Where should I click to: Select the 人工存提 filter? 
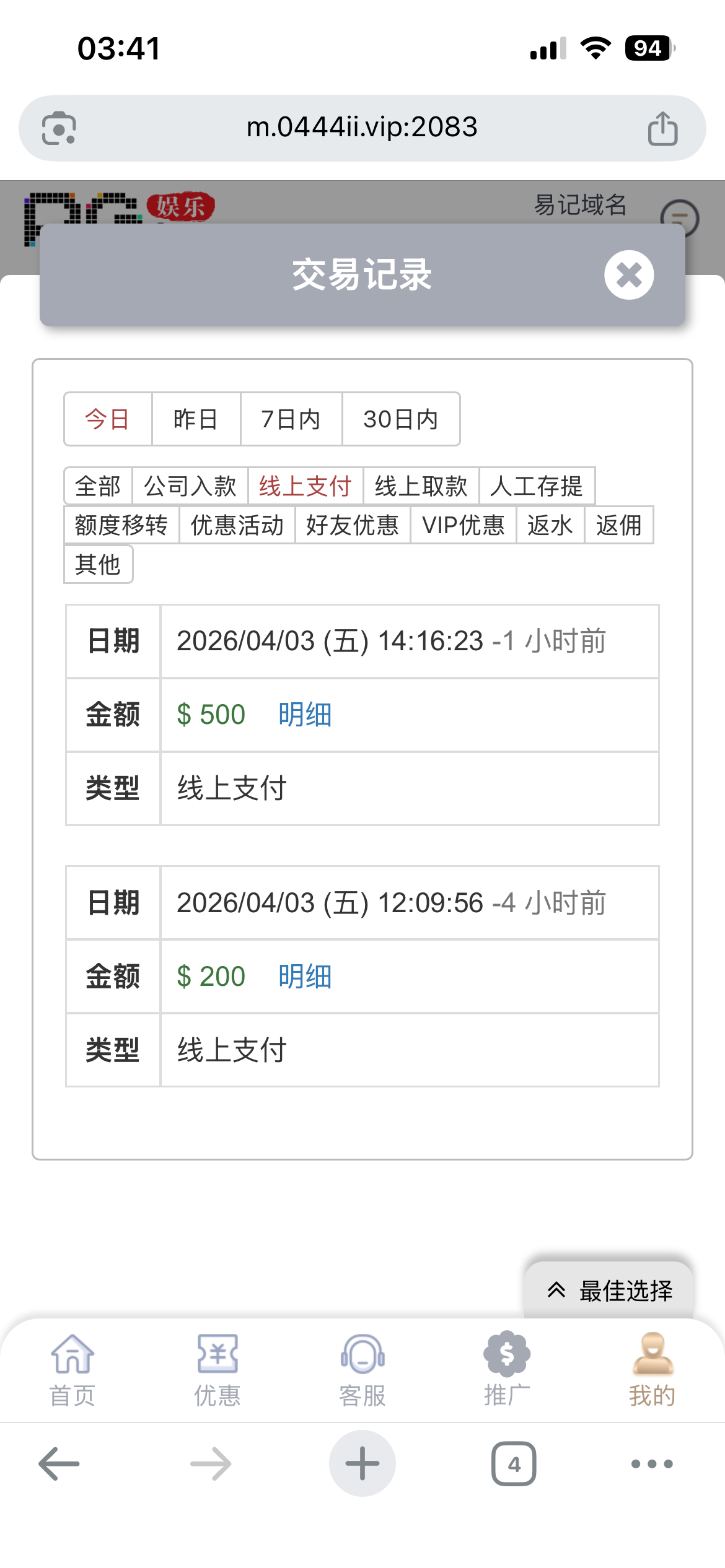click(x=537, y=486)
